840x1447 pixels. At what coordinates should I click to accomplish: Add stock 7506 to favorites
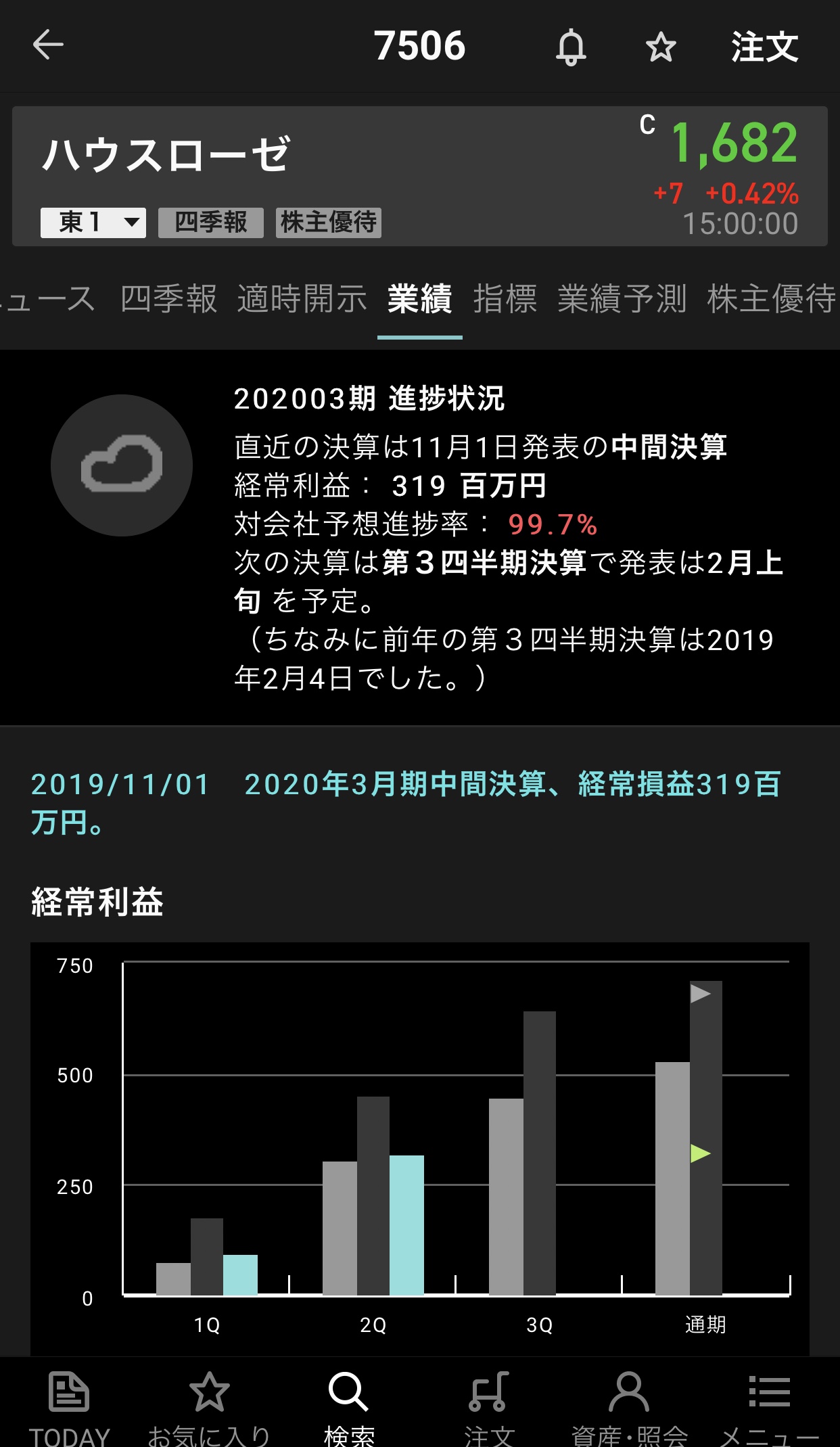point(660,47)
